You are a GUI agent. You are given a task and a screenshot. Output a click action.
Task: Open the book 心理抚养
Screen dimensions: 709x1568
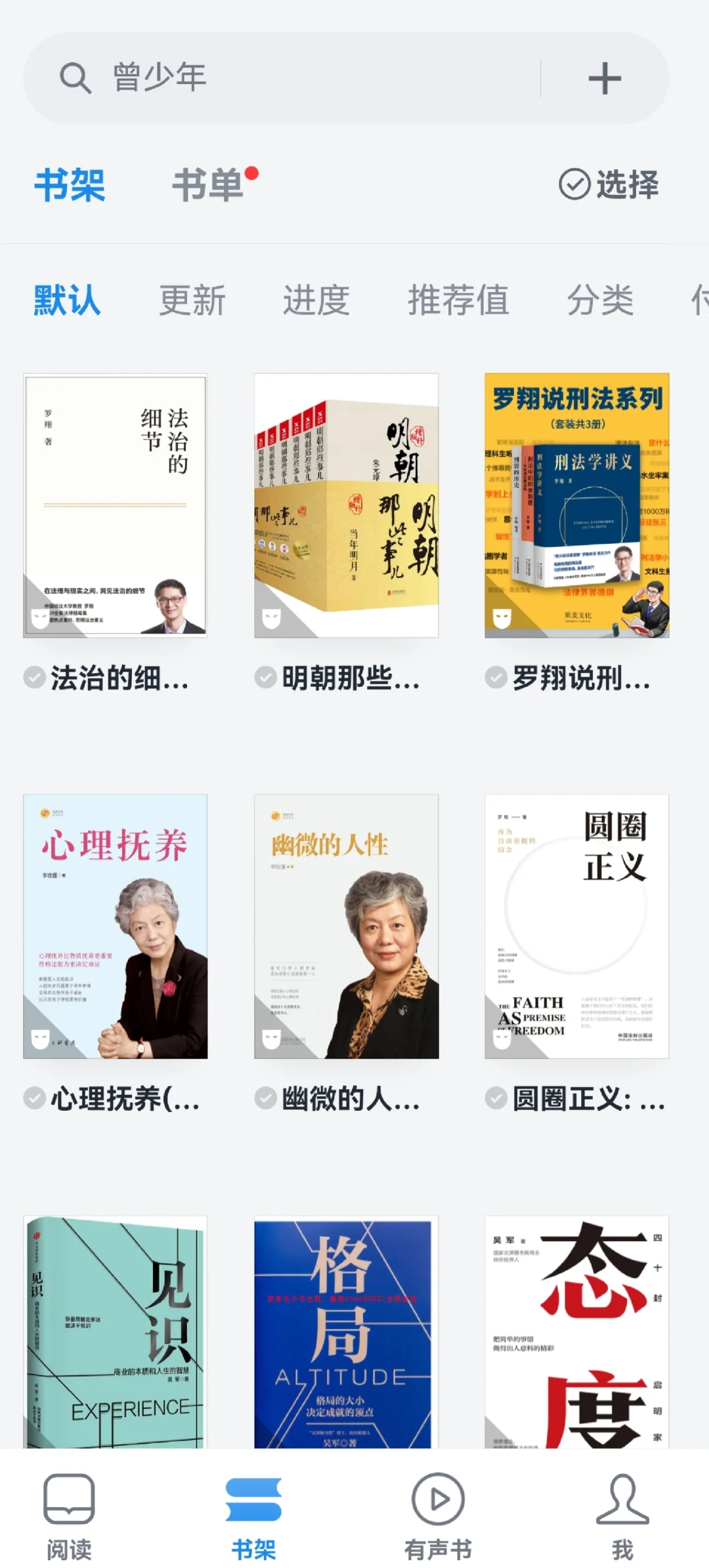tap(116, 926)
